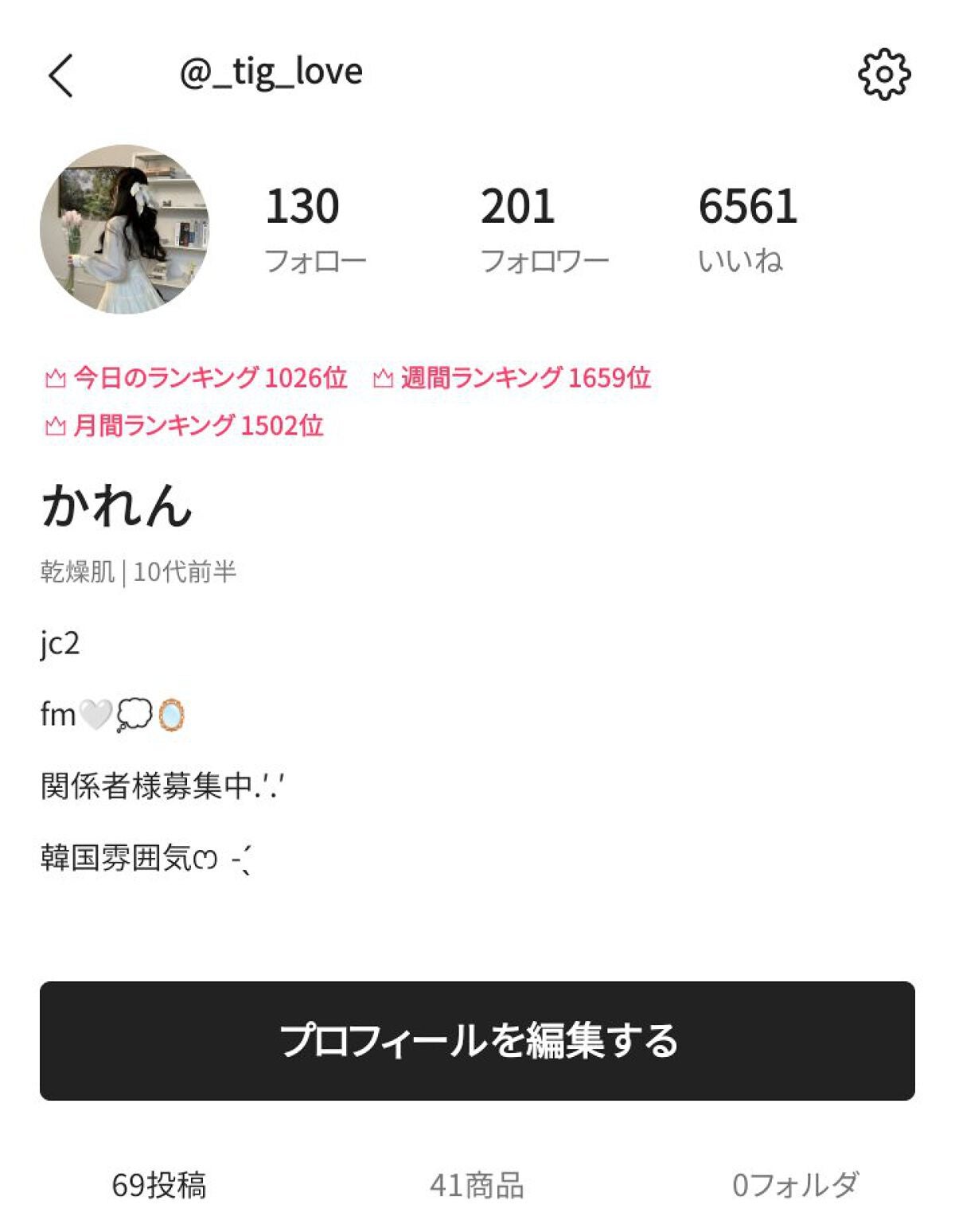Image resolution: width=955 pixels, height=1232 pixels.
Task: View the 201 フォロワー list
Action: pos(544,228)
